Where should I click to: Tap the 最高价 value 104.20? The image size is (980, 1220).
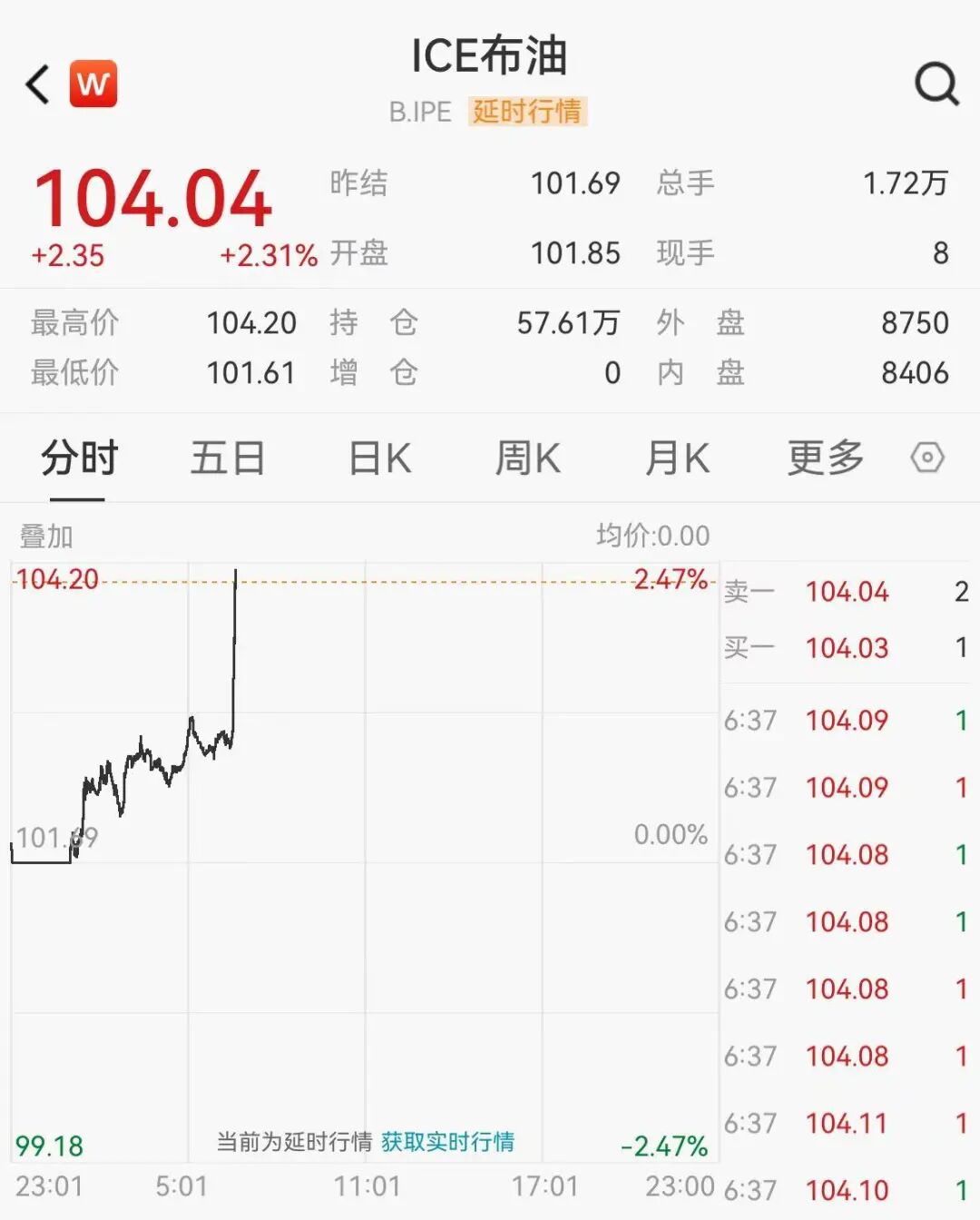click(x=251, y=322)
